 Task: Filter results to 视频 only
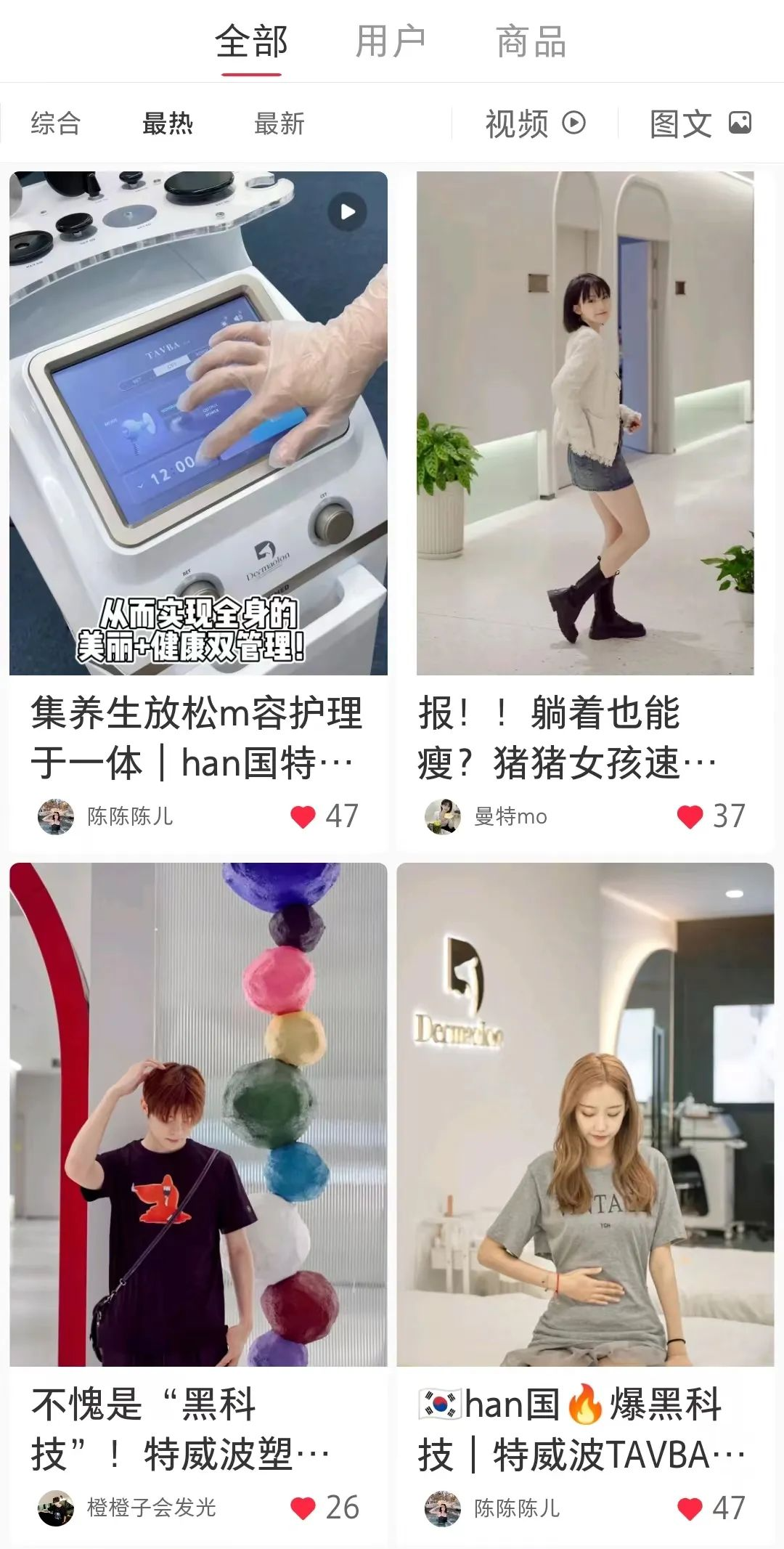coord(535,123)
